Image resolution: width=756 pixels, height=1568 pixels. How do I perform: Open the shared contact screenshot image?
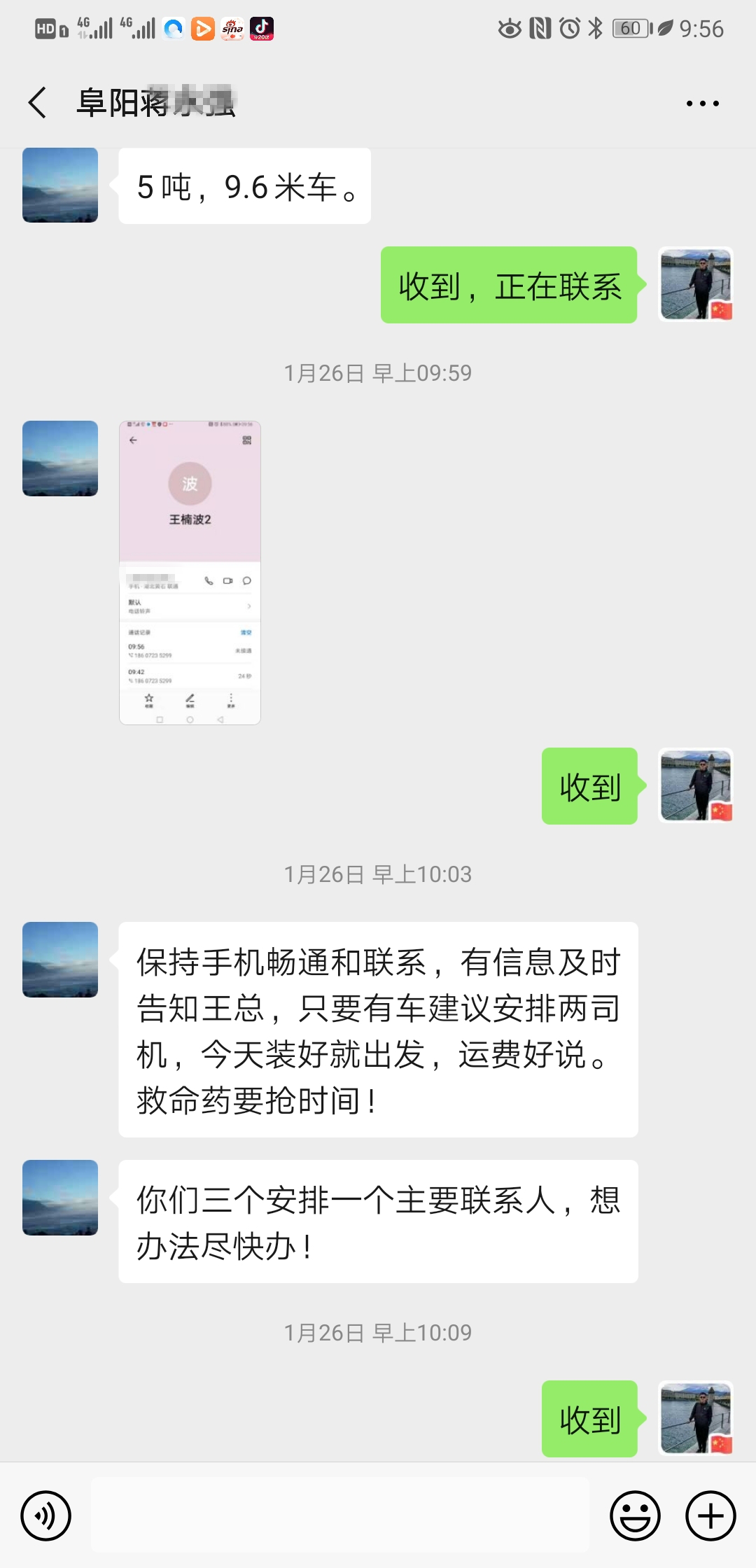pyautogui.click(x=190, y=572)
